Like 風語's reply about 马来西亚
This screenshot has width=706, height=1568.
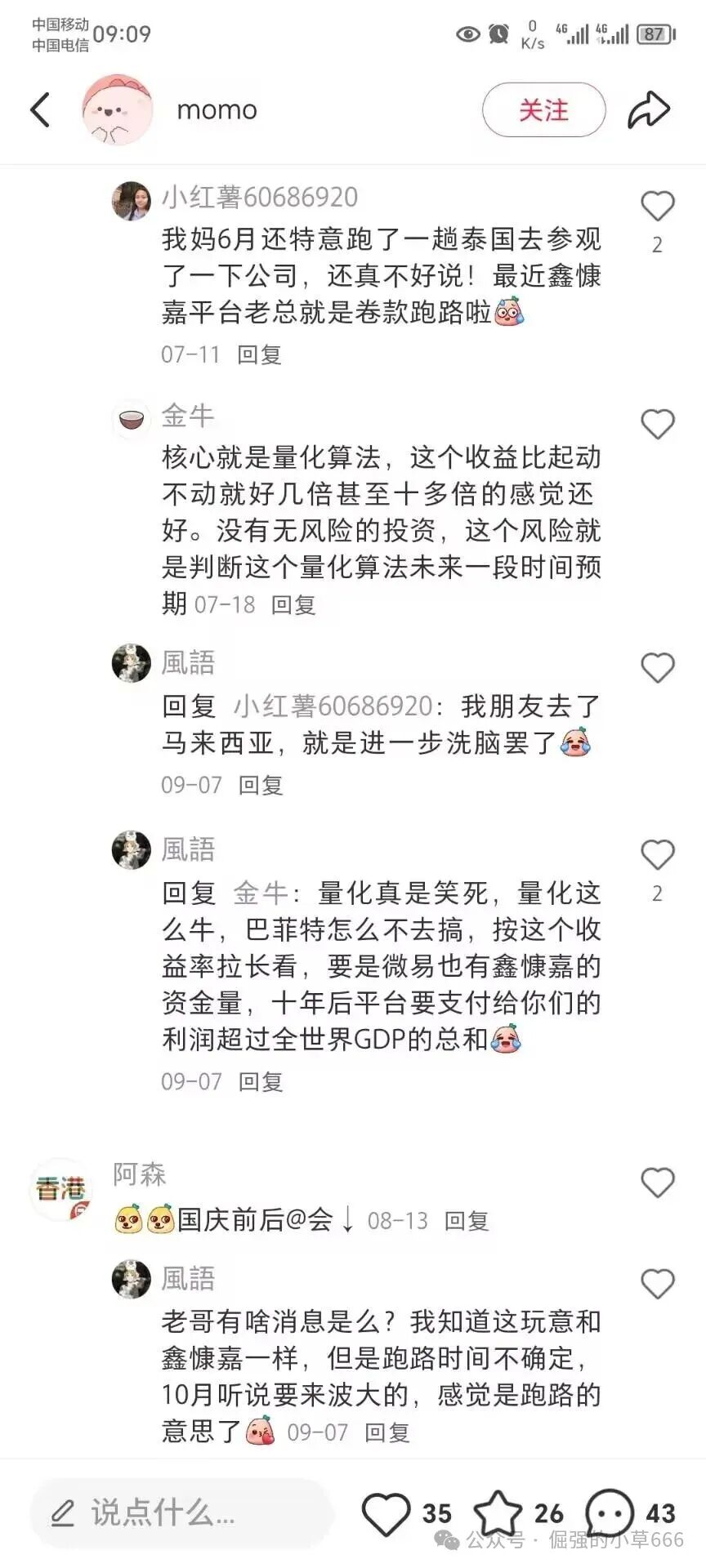pyautogui.click(x=657, y=668)
